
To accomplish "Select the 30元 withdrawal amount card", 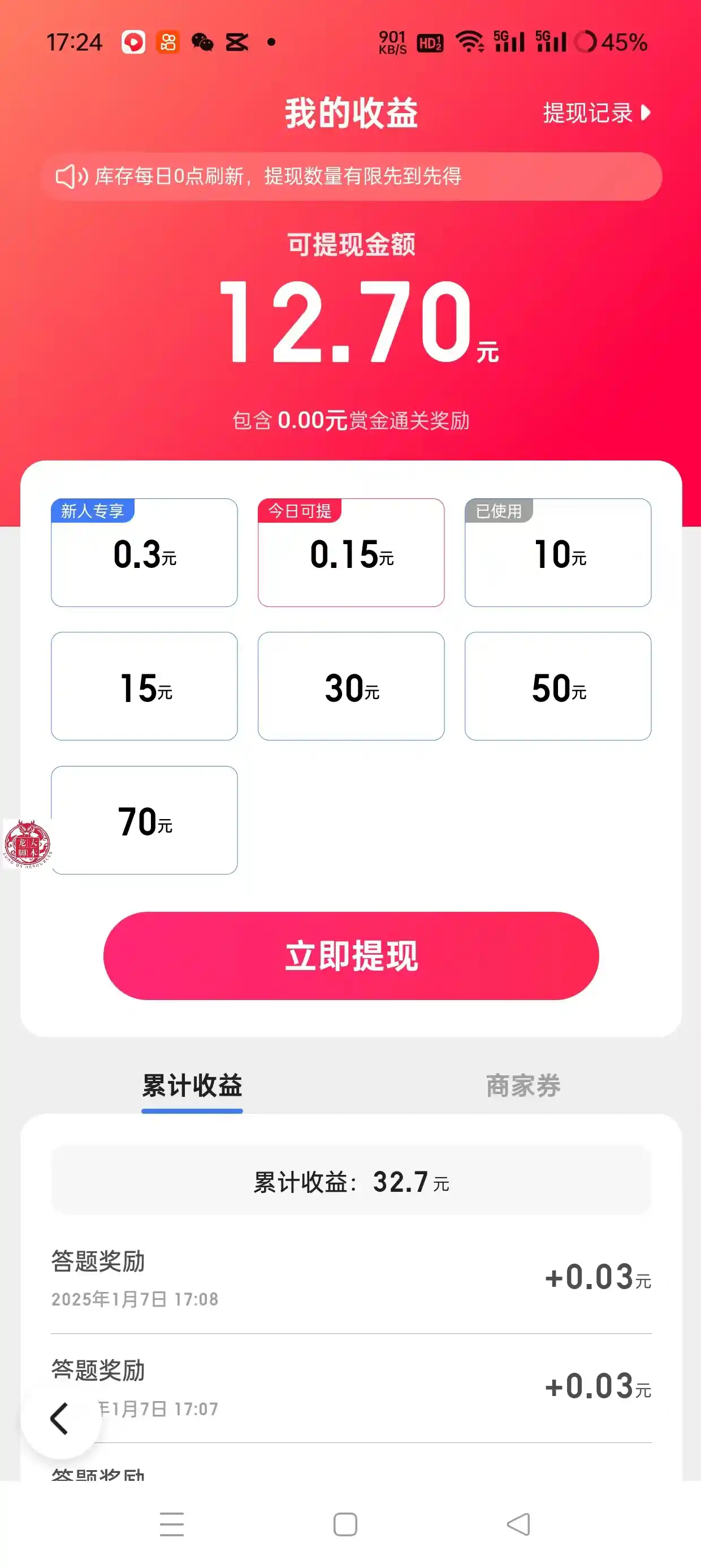I will pos(352,686).
